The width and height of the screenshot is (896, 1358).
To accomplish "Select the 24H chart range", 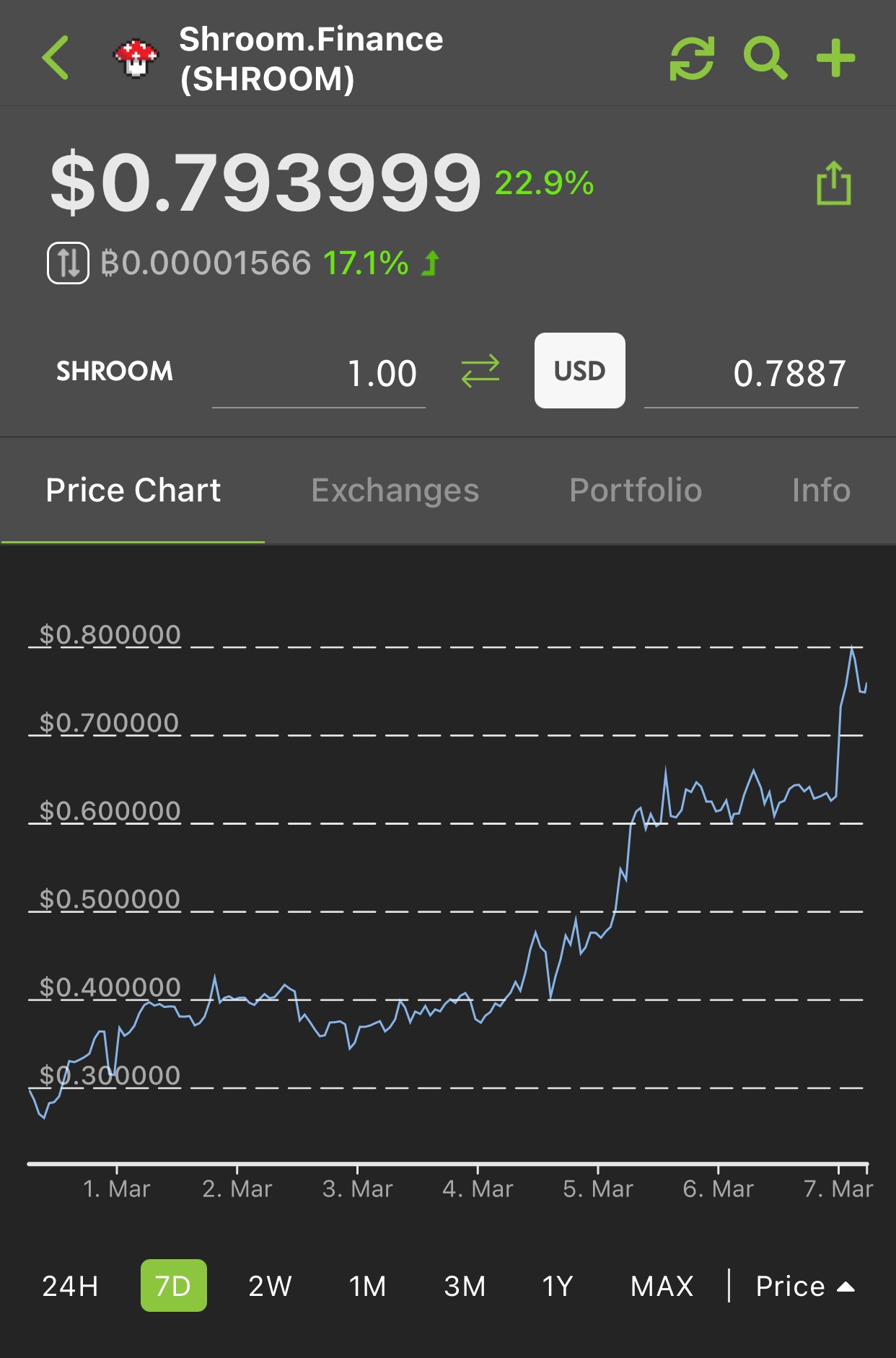I will pyautogui.click(x=70, y=1286).
